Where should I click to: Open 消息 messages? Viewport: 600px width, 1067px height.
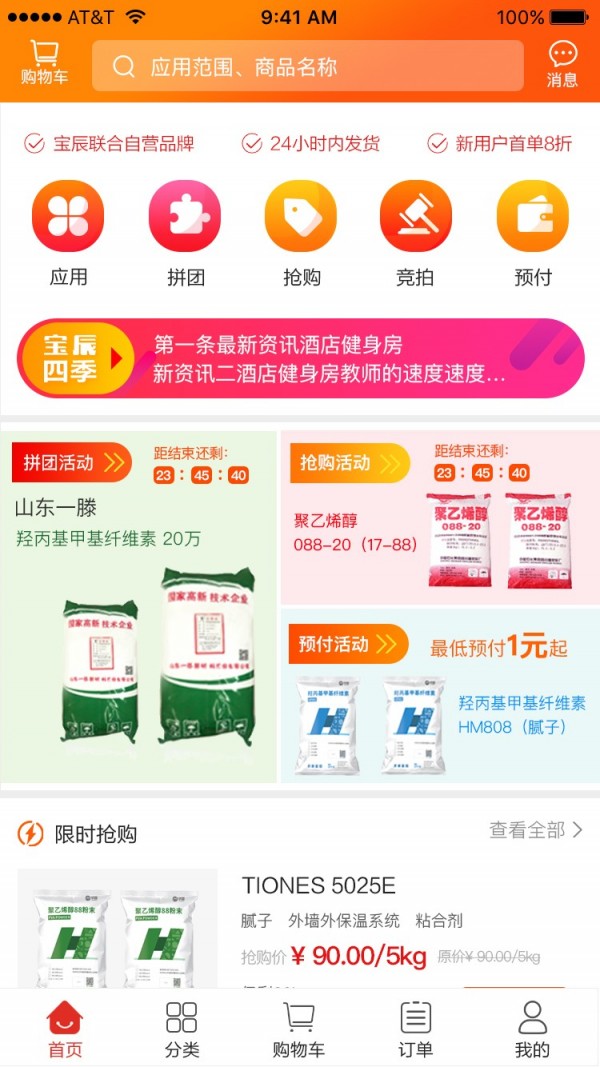(x=562, y=63)
